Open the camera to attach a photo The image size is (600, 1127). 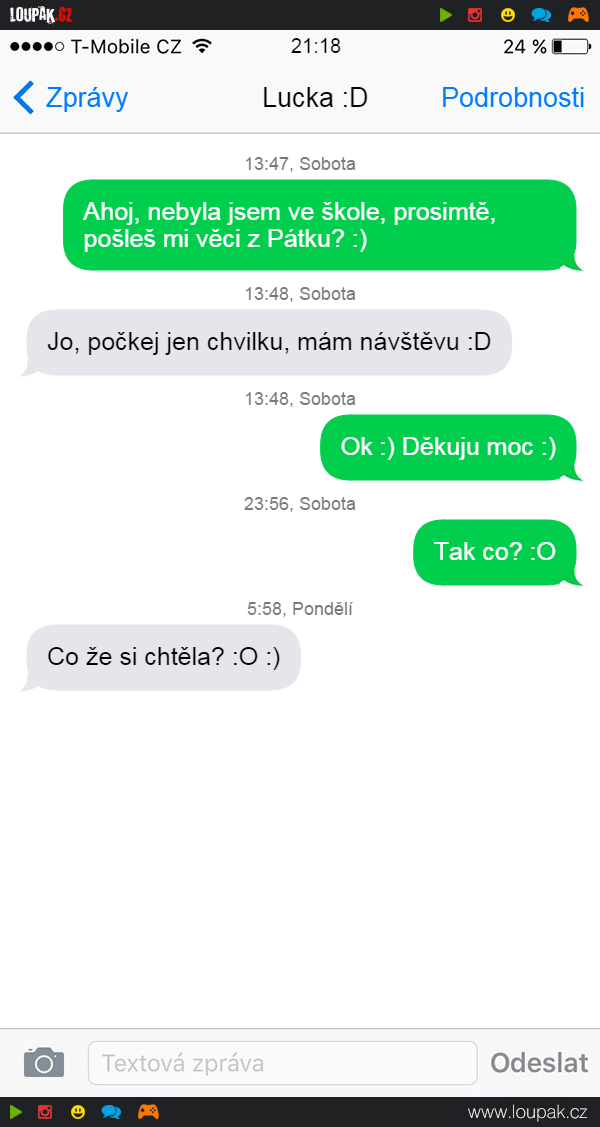[44, 1062]
